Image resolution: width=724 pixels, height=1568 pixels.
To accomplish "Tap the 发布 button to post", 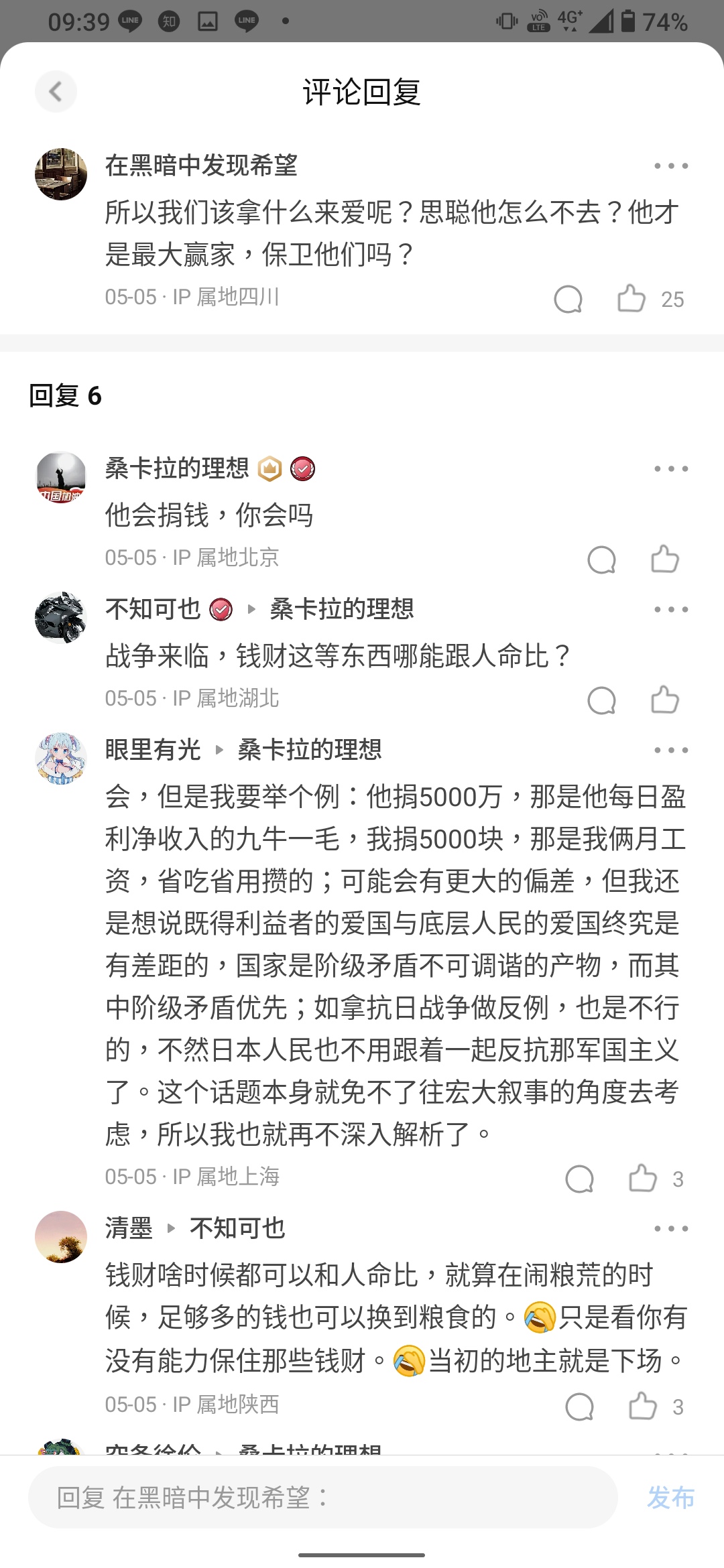I will tap(670, 1497).
